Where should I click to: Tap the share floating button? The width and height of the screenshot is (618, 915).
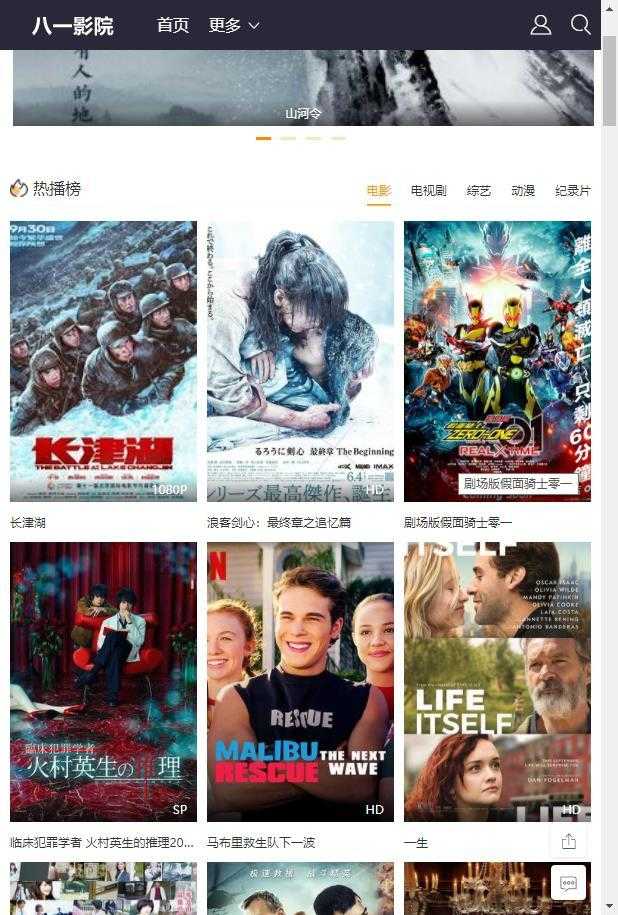568,841
